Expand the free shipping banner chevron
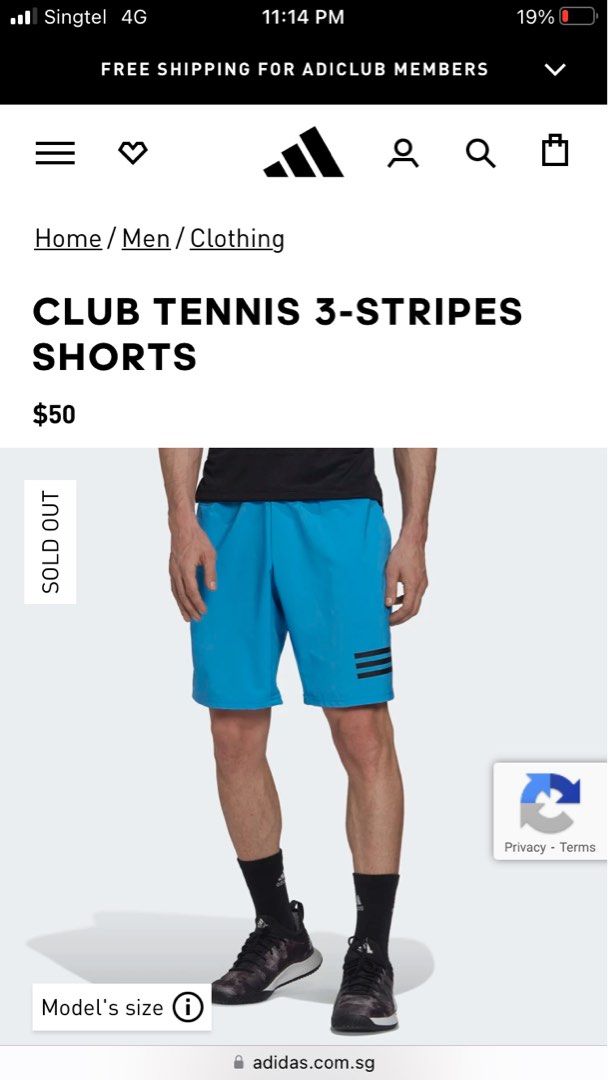The image size is (608, 1080). (555, 69)
